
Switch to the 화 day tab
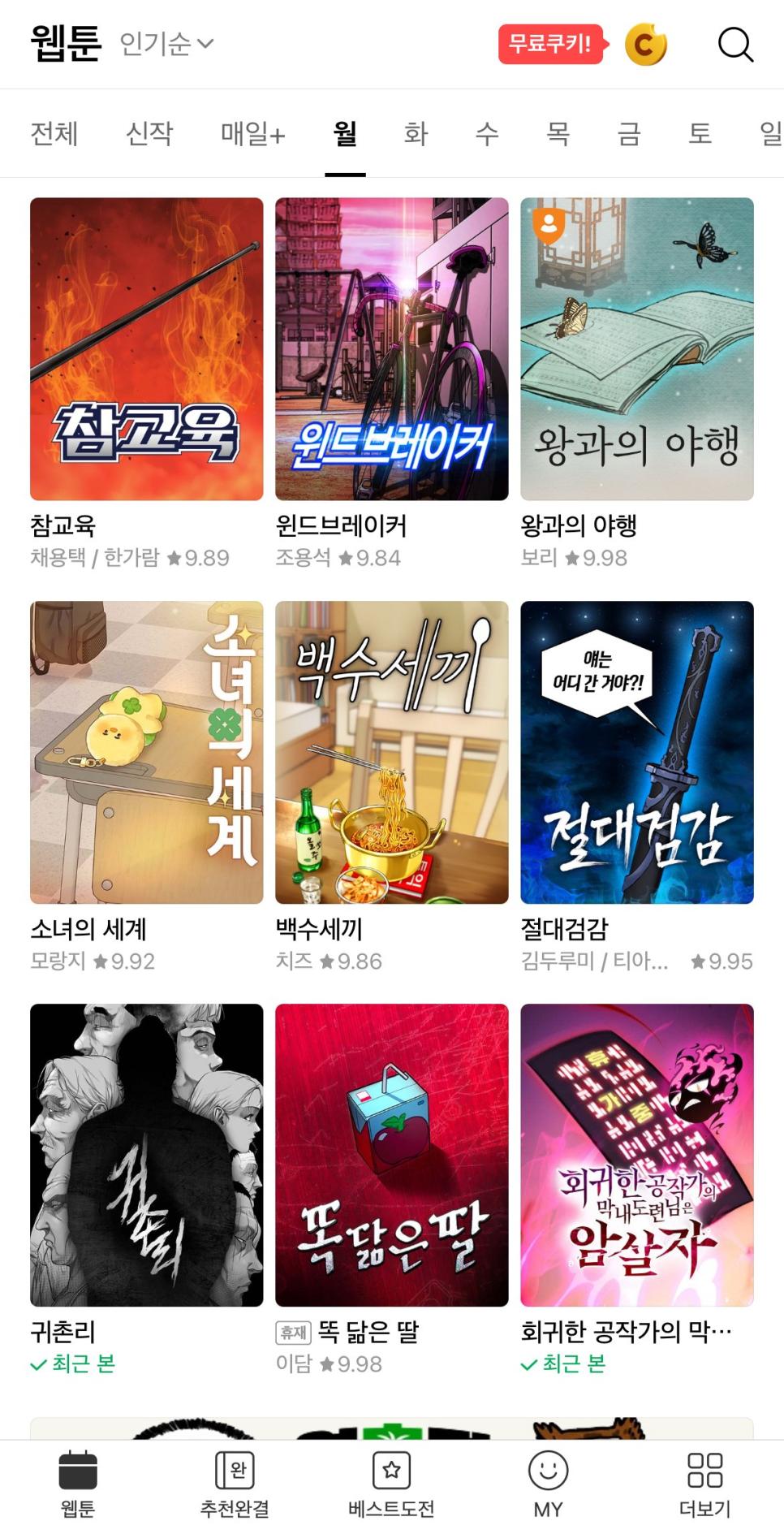click(416, 134)
